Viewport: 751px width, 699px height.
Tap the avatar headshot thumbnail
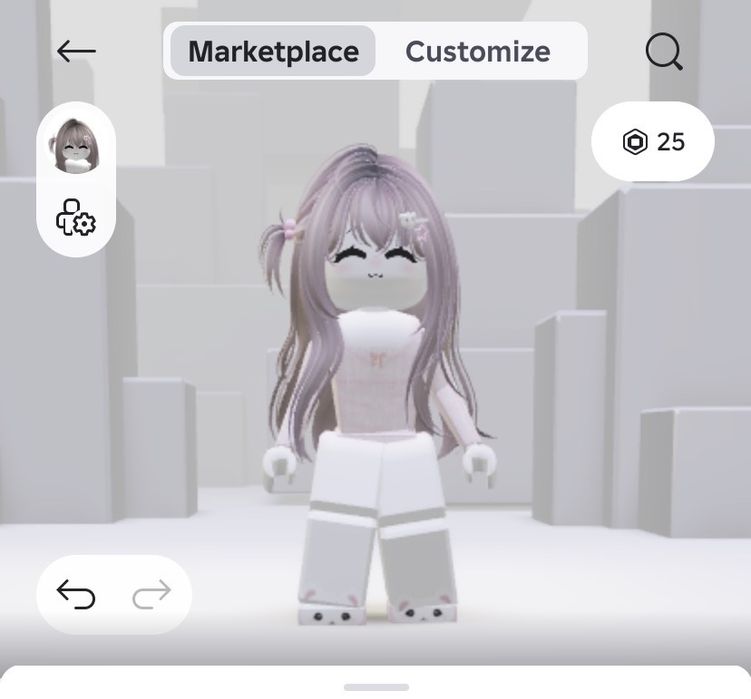76,145
